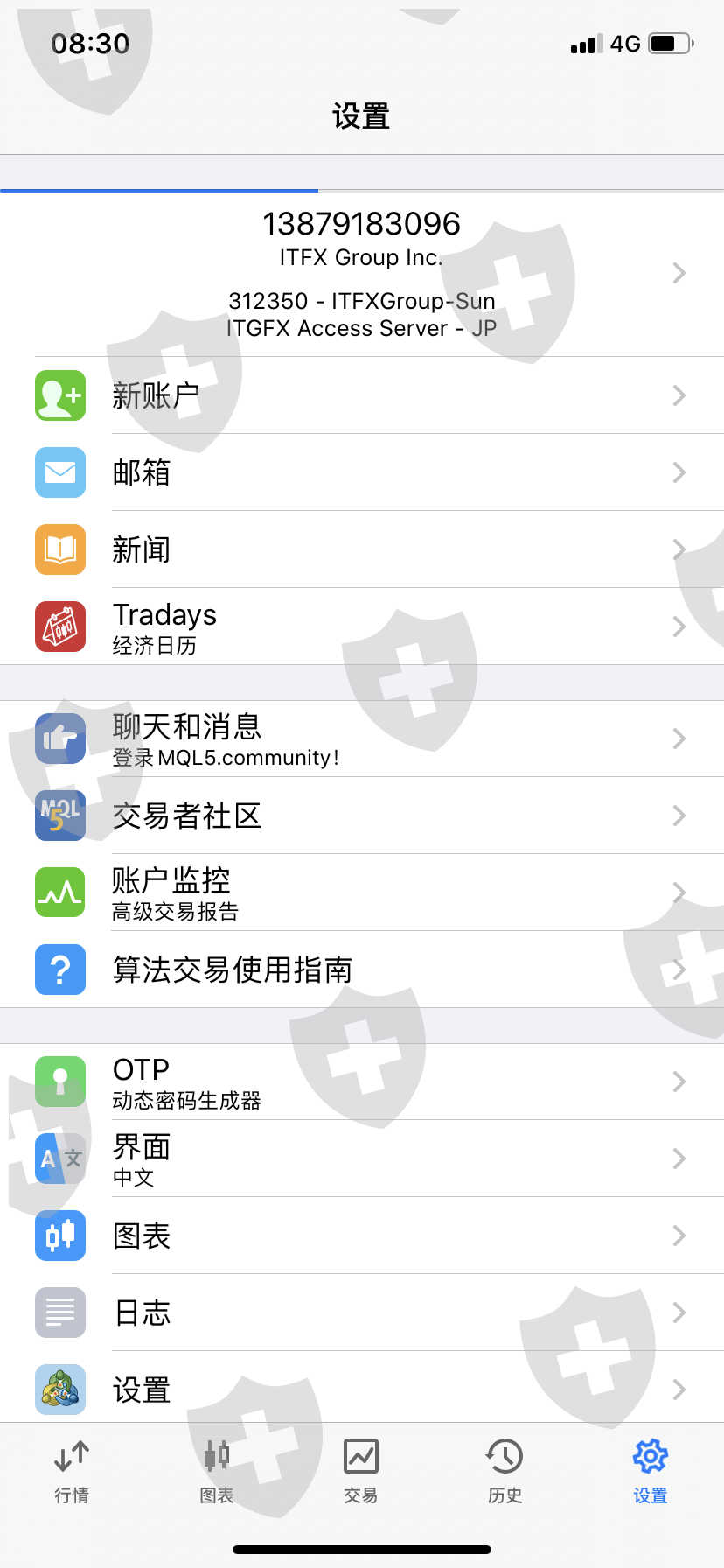This screenshot has width=724, height=1568.
Task: Open the 新账户 row
Action: tap(362, 395)
